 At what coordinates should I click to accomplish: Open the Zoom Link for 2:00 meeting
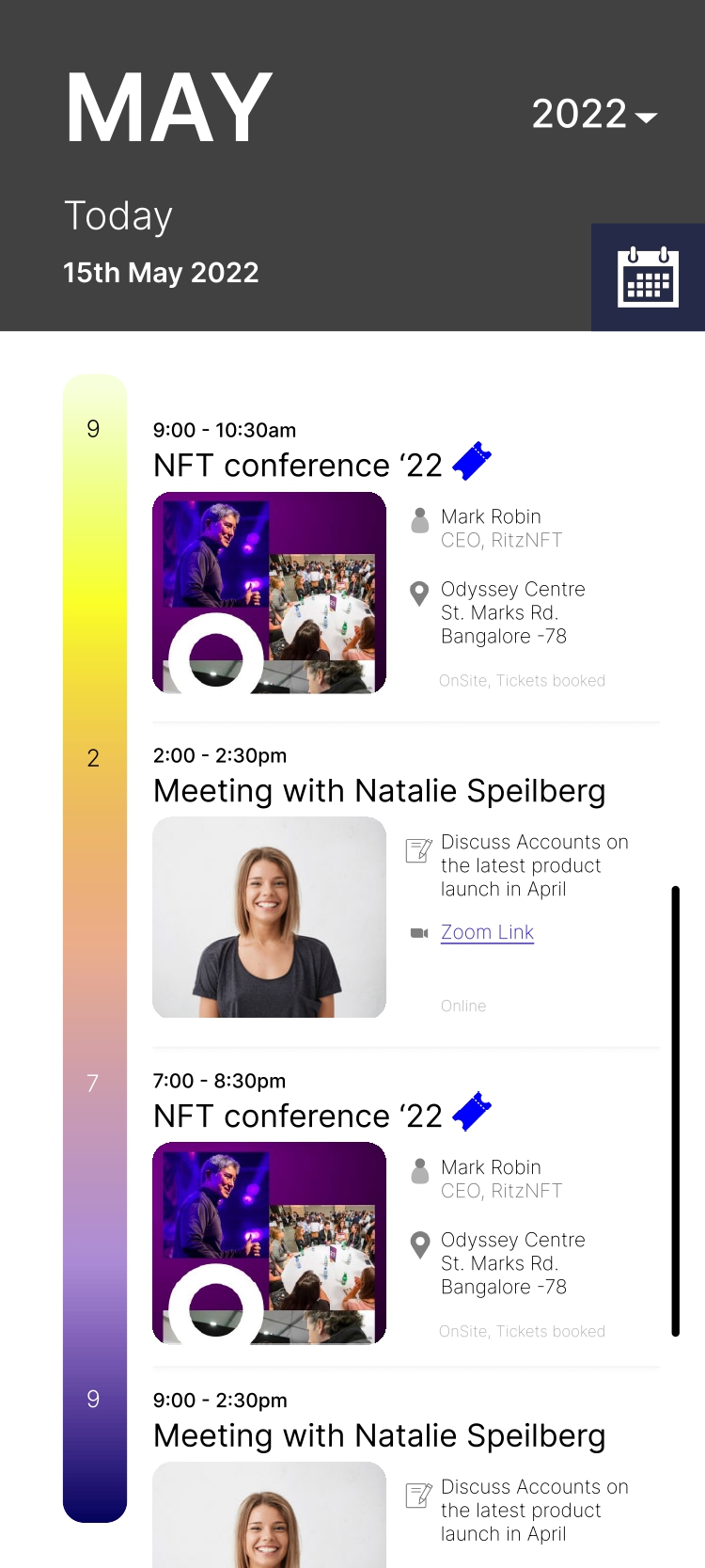coord(487,932)
